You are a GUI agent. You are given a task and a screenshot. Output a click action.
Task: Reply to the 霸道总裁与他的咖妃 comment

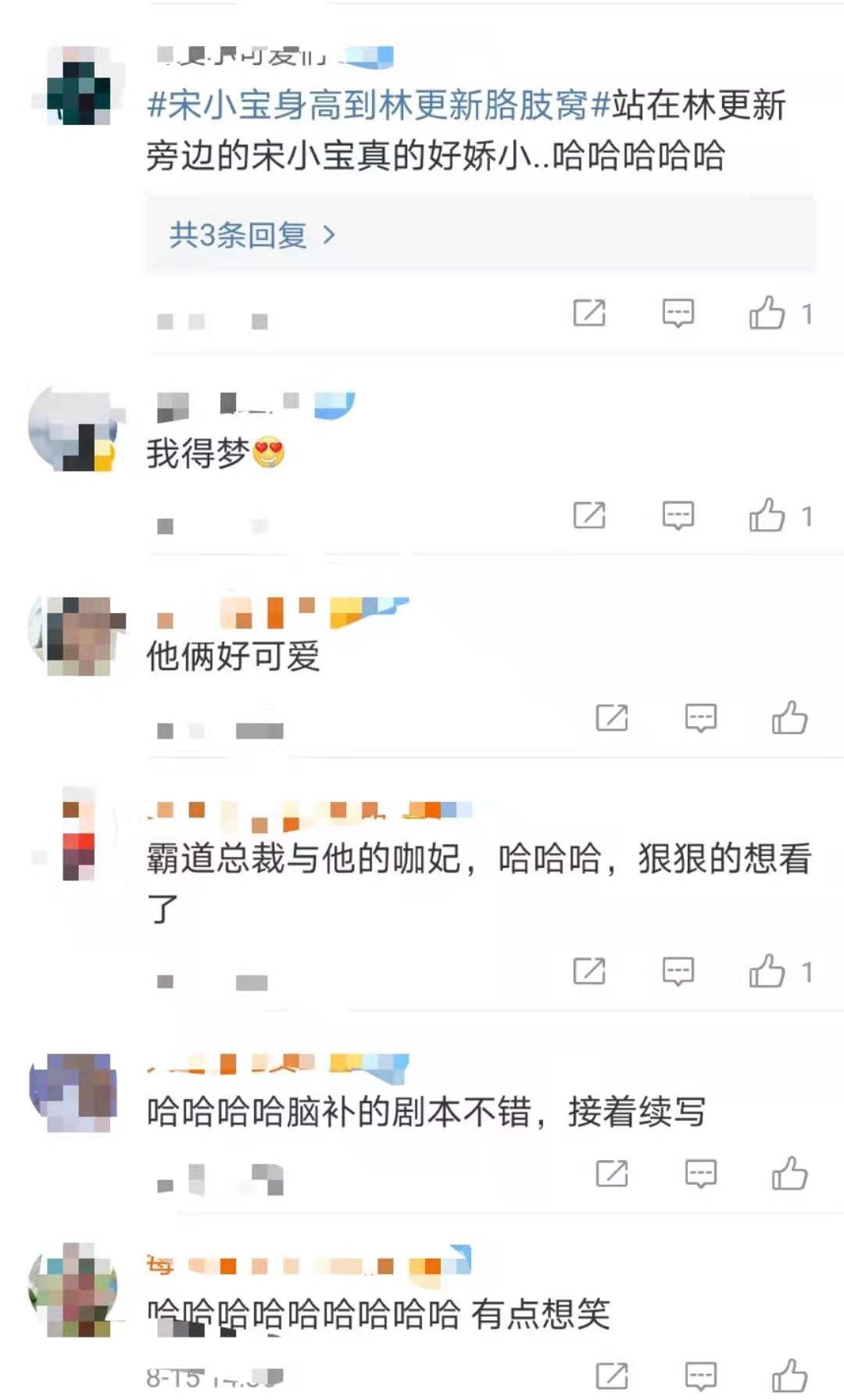[678, 971]
